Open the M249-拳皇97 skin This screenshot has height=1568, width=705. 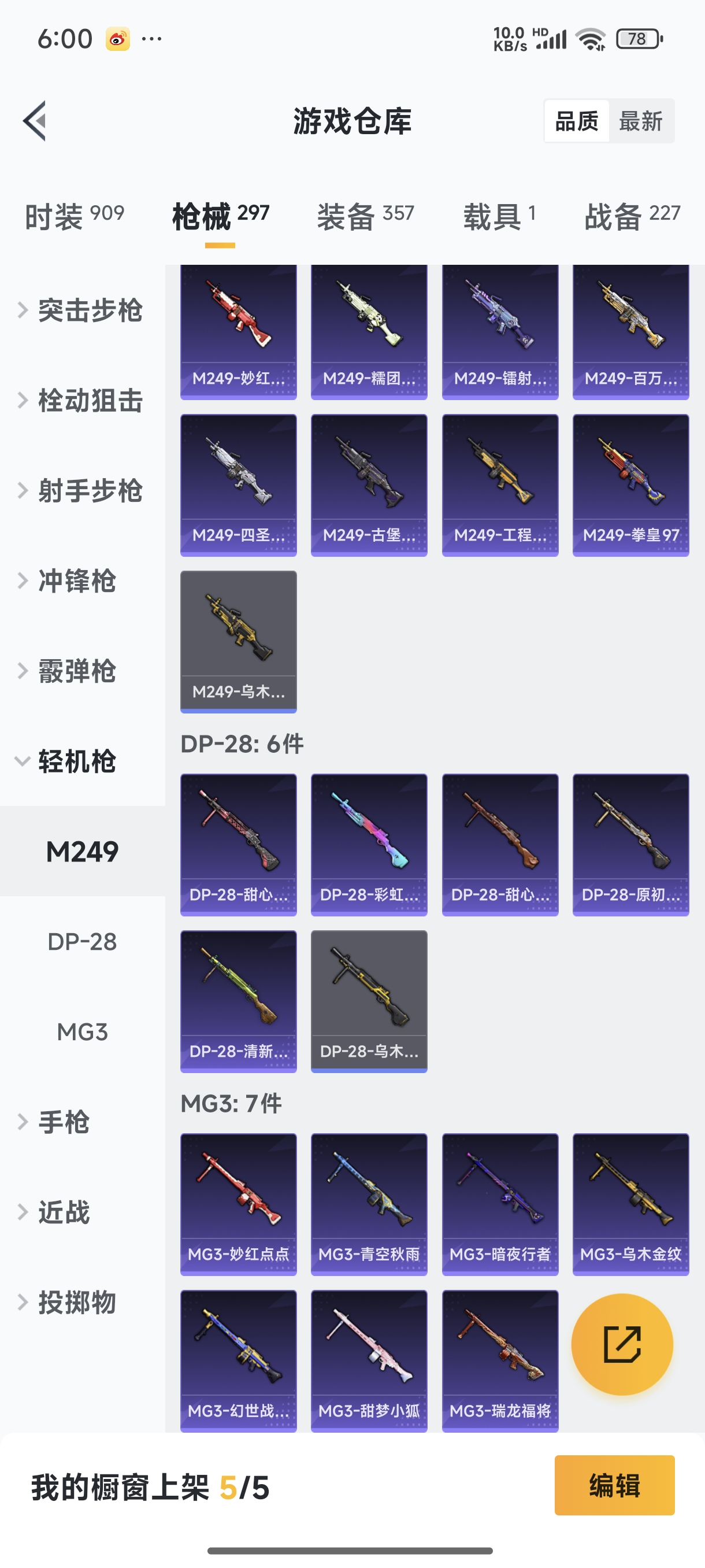coord(630,485)
